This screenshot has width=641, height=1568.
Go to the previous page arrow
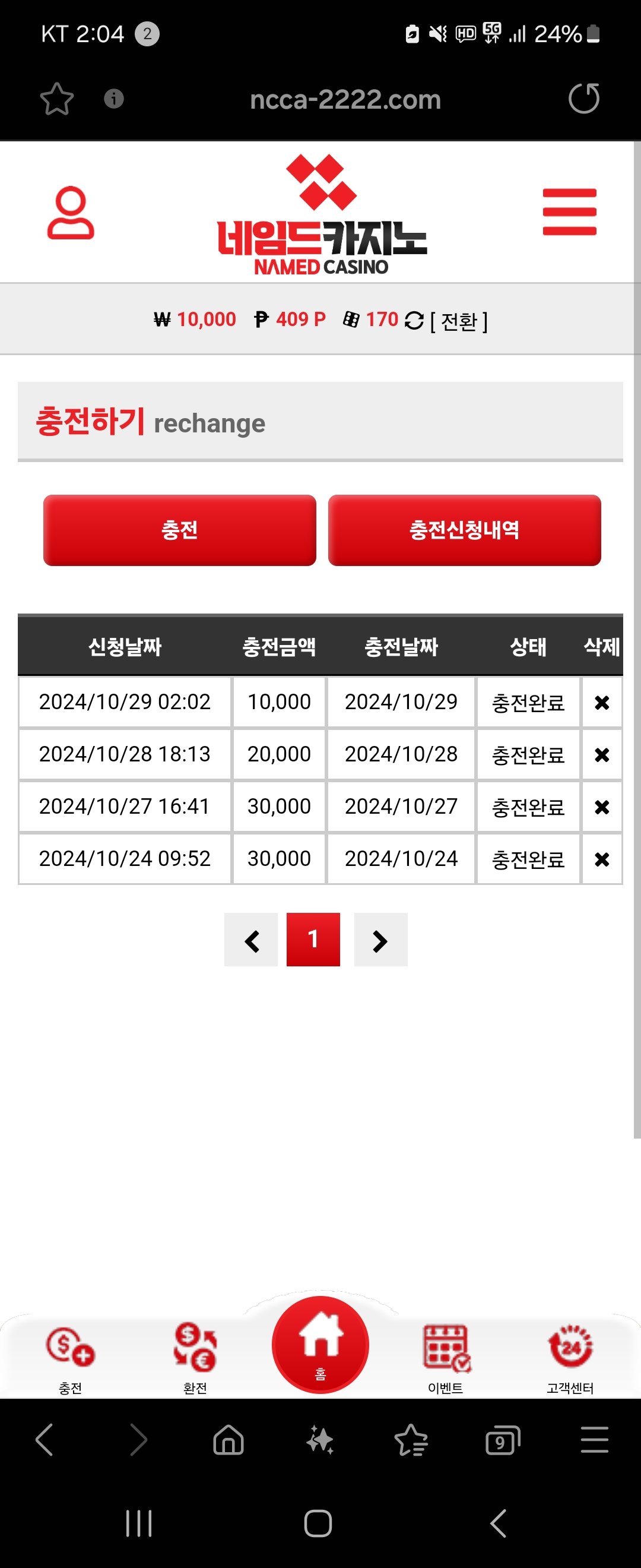[x=251, y=940]
